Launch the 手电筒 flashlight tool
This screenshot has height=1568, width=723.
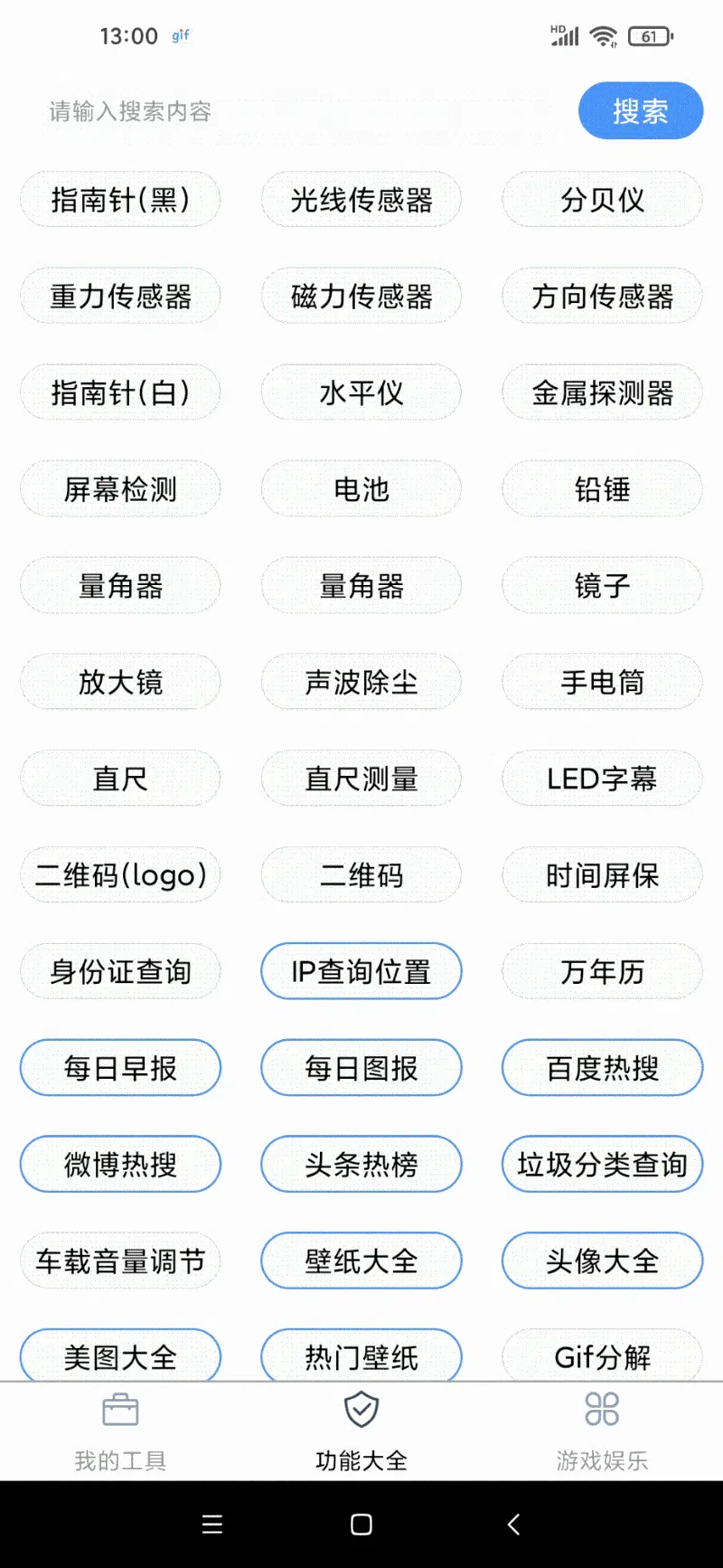pos(602,682)
